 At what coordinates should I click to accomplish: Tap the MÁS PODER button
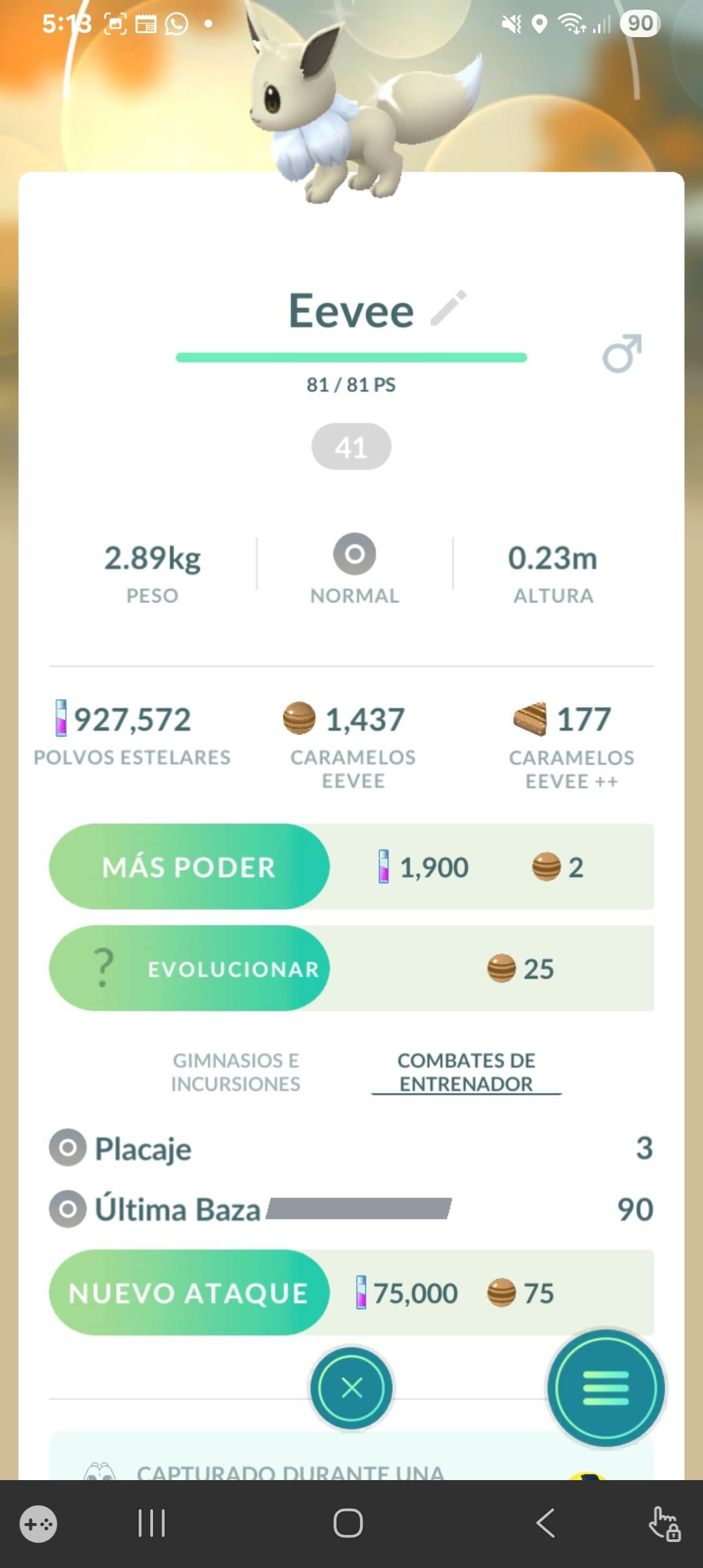pos(189,867)
